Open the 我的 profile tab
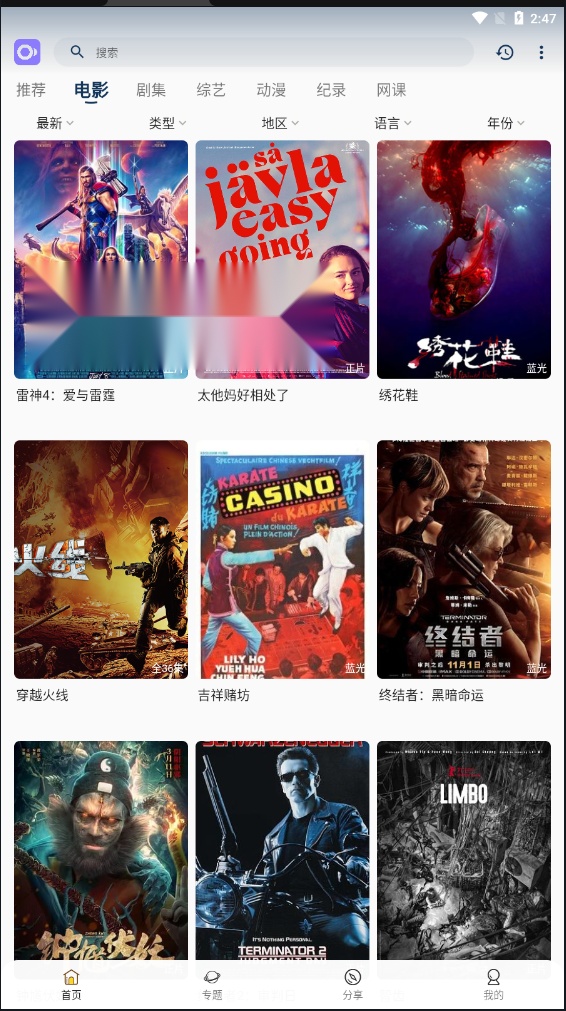 coord(494,985)
